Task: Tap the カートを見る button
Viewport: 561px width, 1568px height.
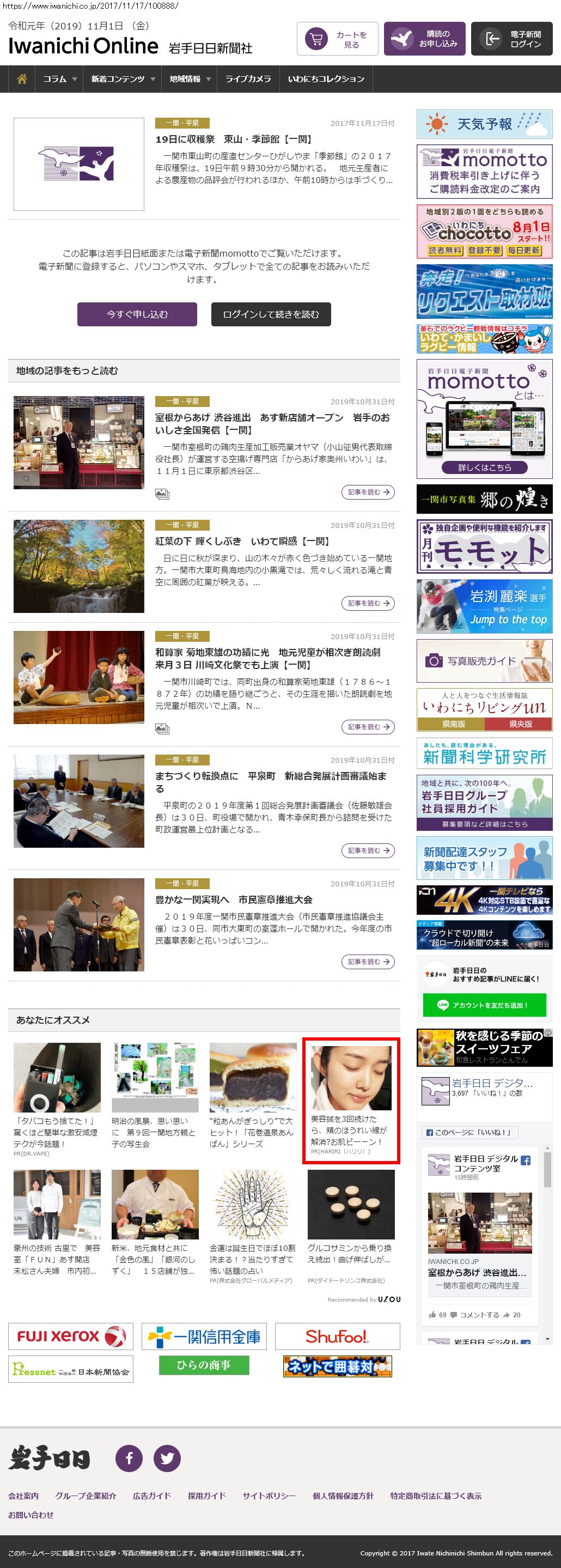Action: 338,40
